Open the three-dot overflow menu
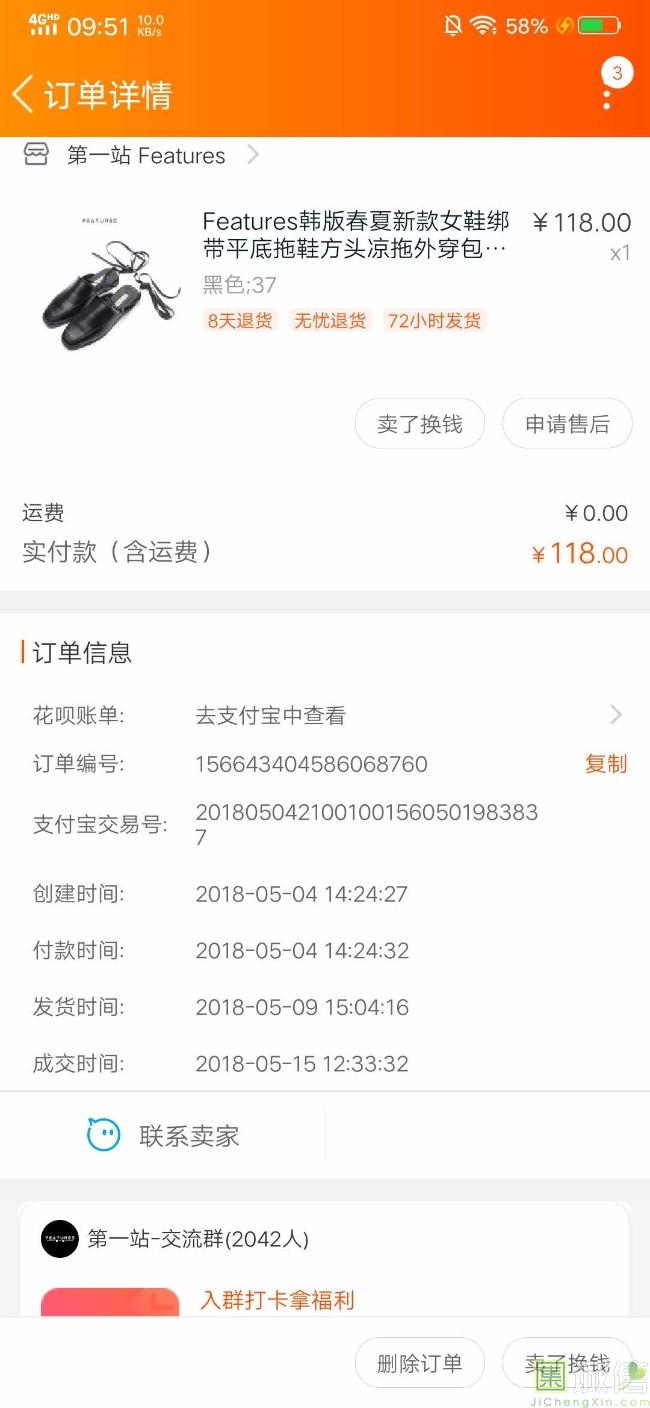The height and width of the screenshot is (1408, 650). click(x=607, y=98)
